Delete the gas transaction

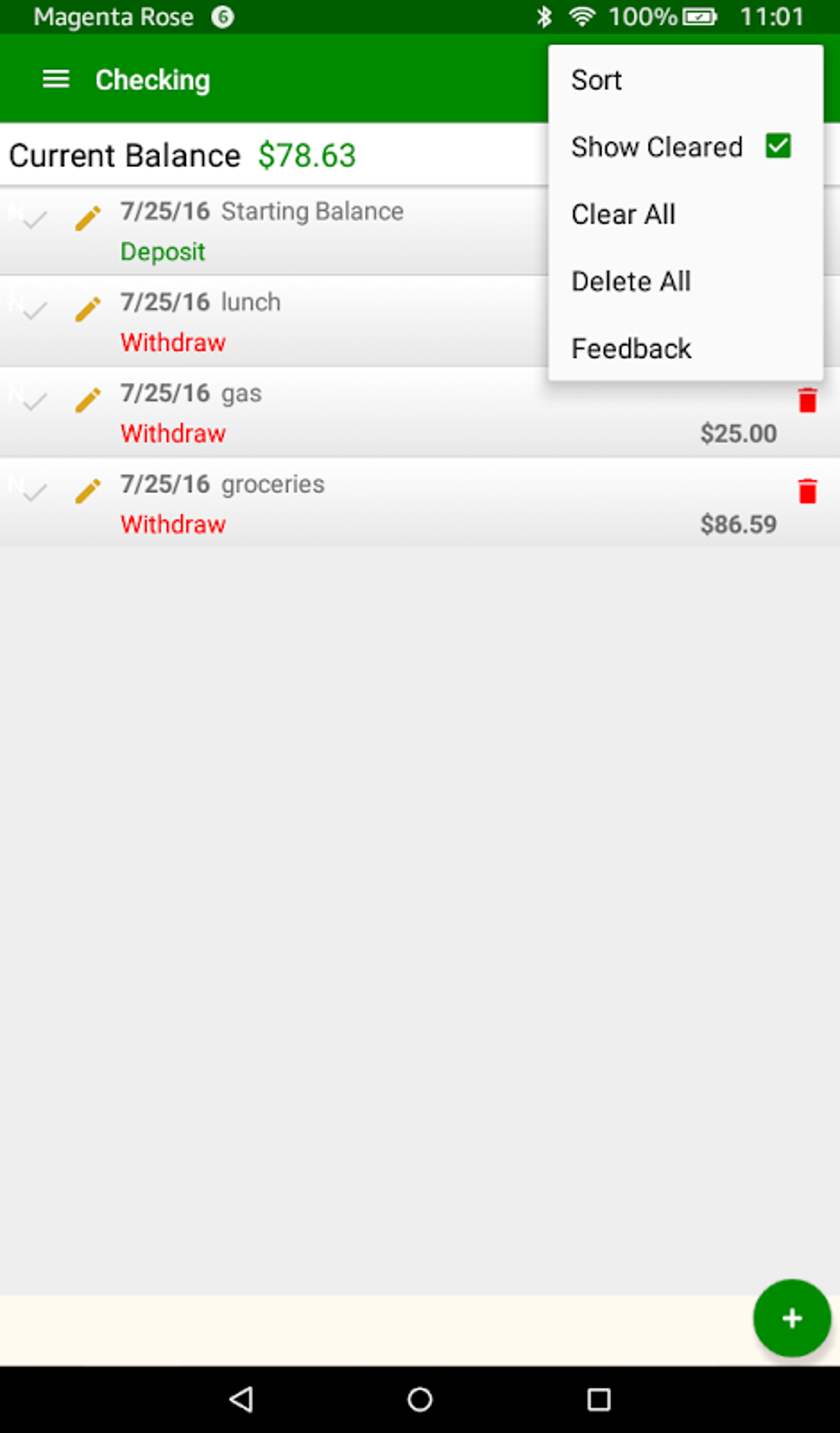[x=807, y=401]
